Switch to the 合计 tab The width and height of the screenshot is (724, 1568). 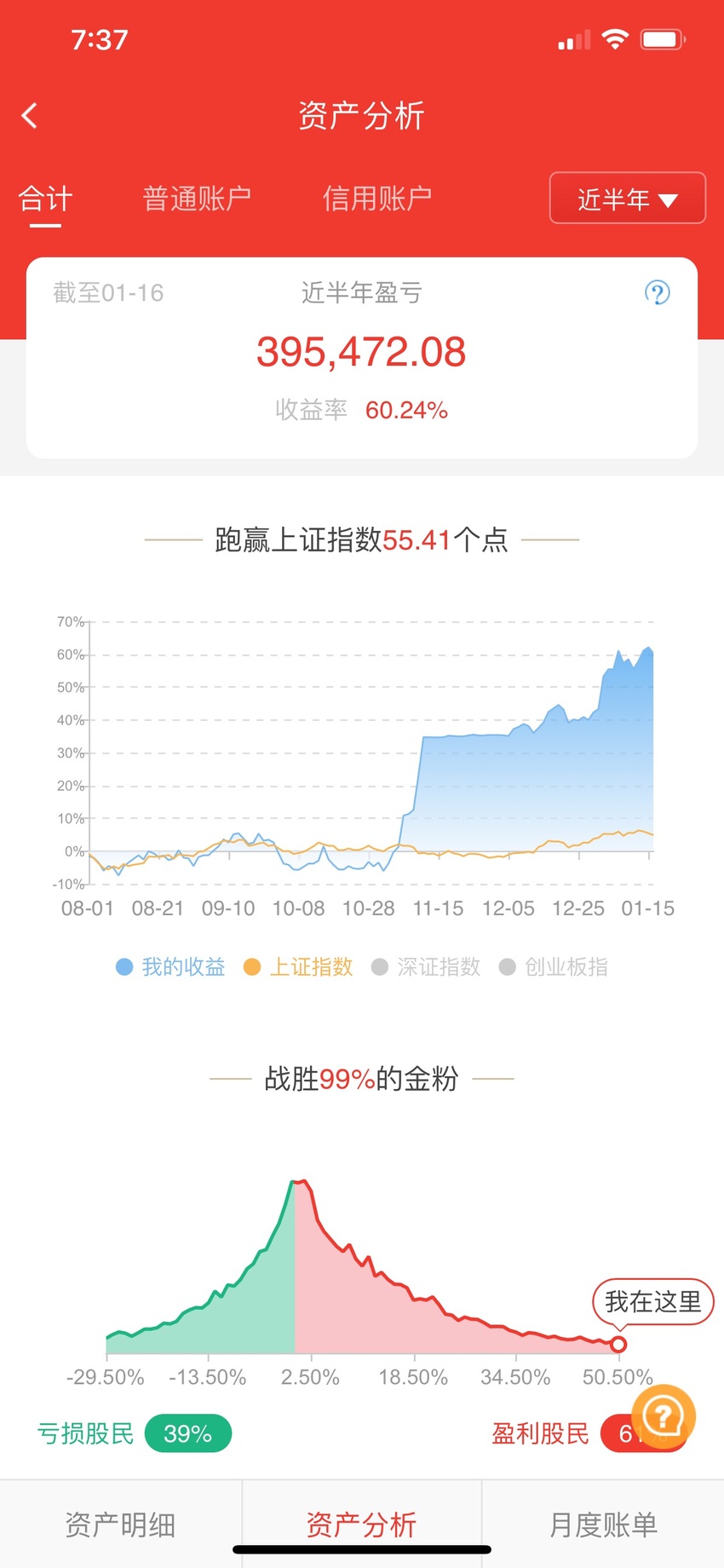pos(45,199)
